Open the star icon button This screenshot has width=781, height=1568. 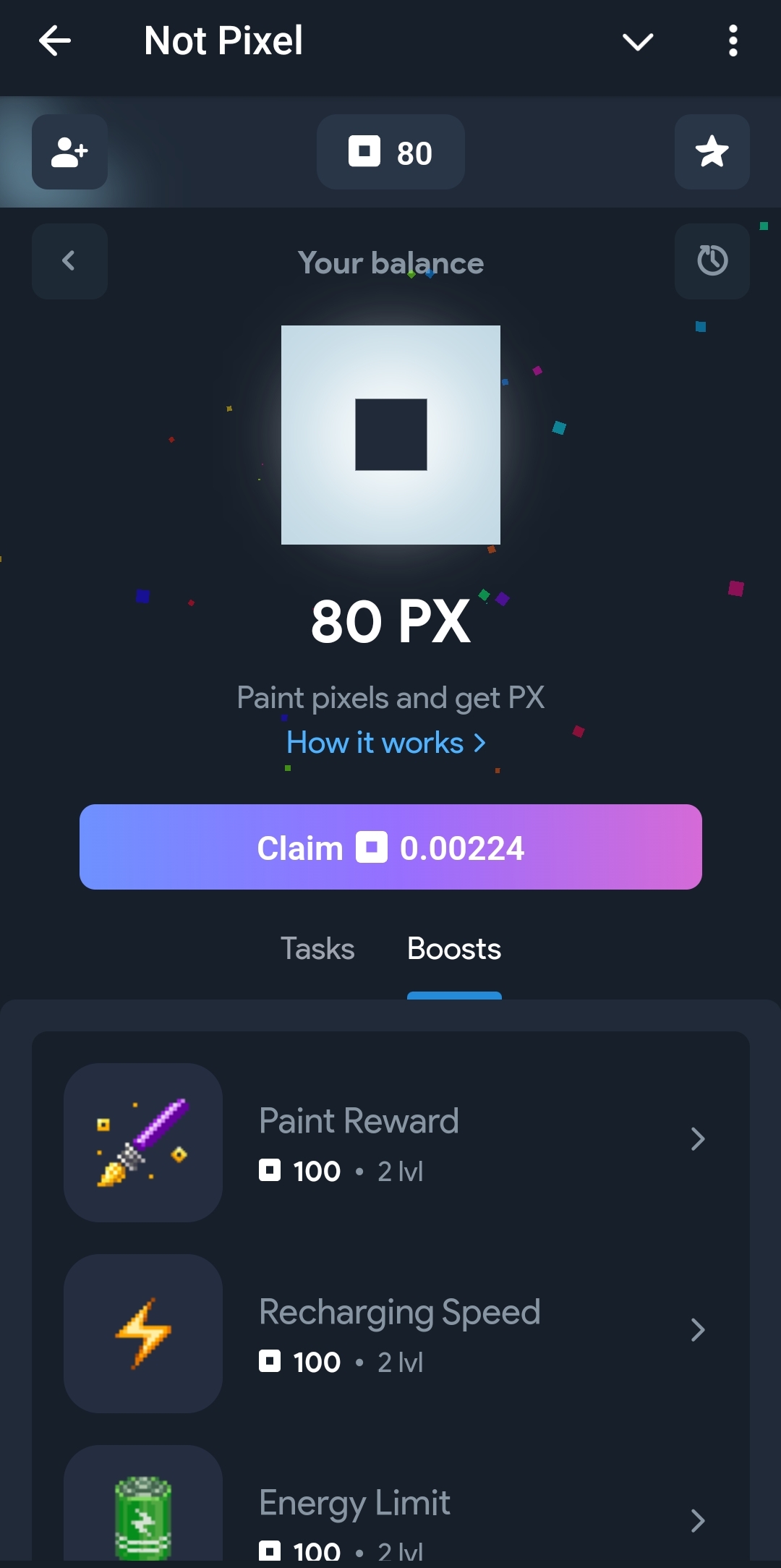(712, 152)
